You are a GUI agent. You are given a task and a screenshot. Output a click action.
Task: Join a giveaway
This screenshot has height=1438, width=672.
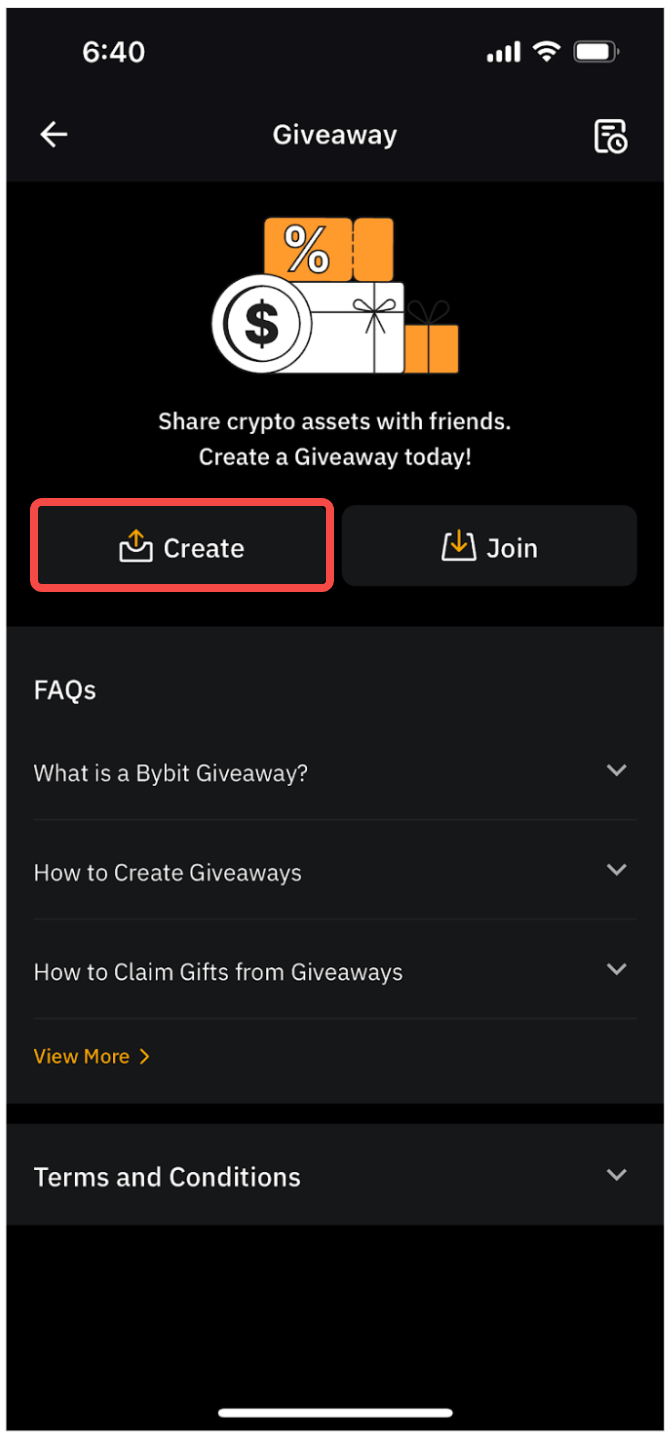tap(489, 547)
